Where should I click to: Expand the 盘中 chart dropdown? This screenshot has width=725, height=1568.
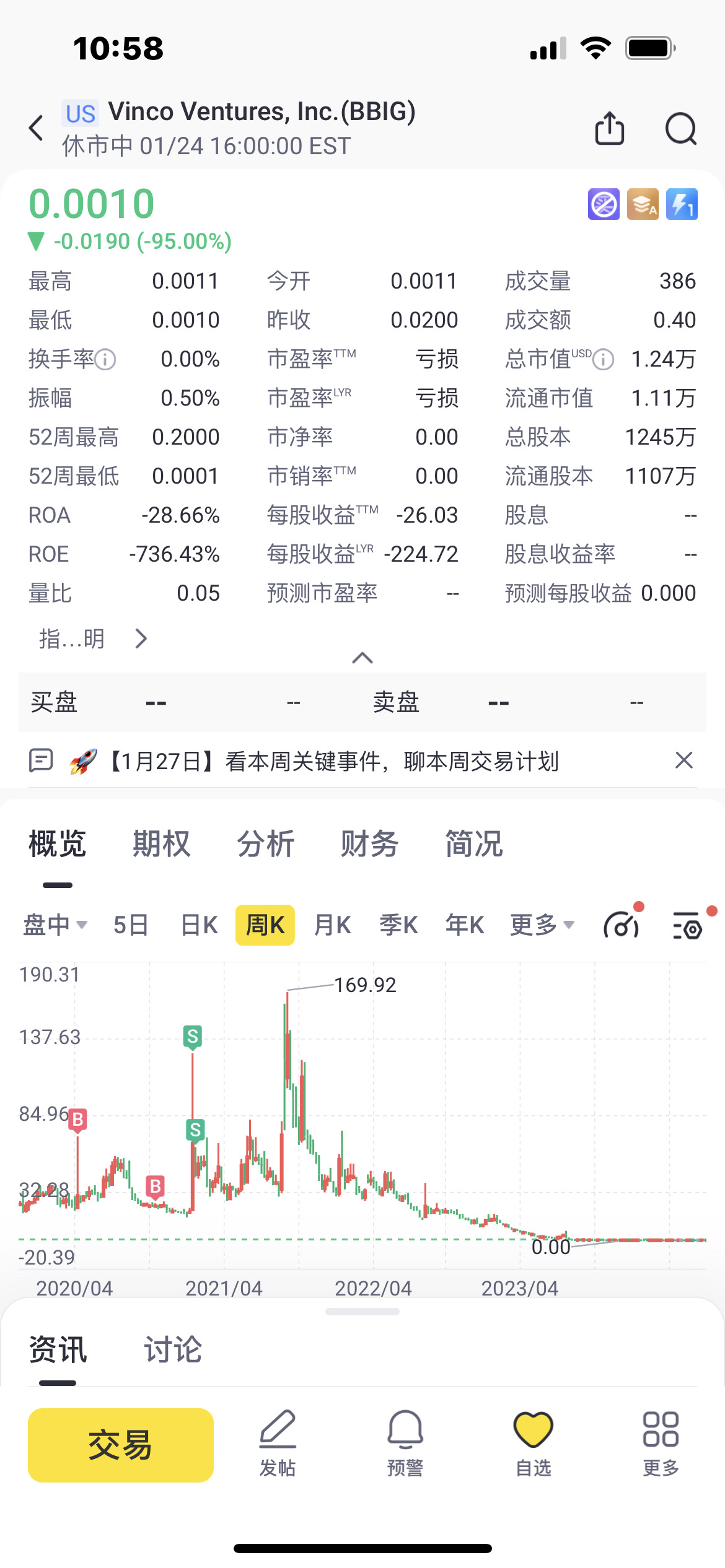click(x=55, y=925)
